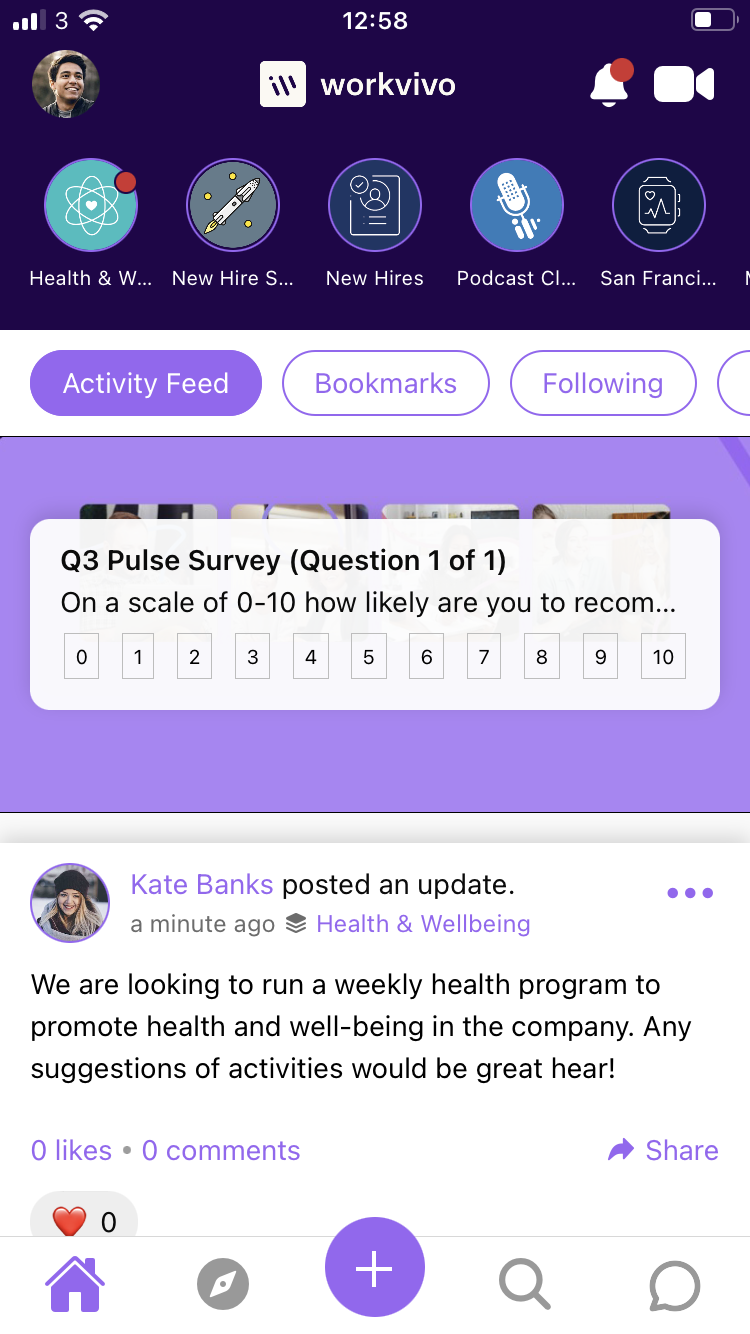Image resolution: width=750 pixels, height=1334 pixels.
Task: Open the New Hire space with rocket icon
Action: click(233, 205)
